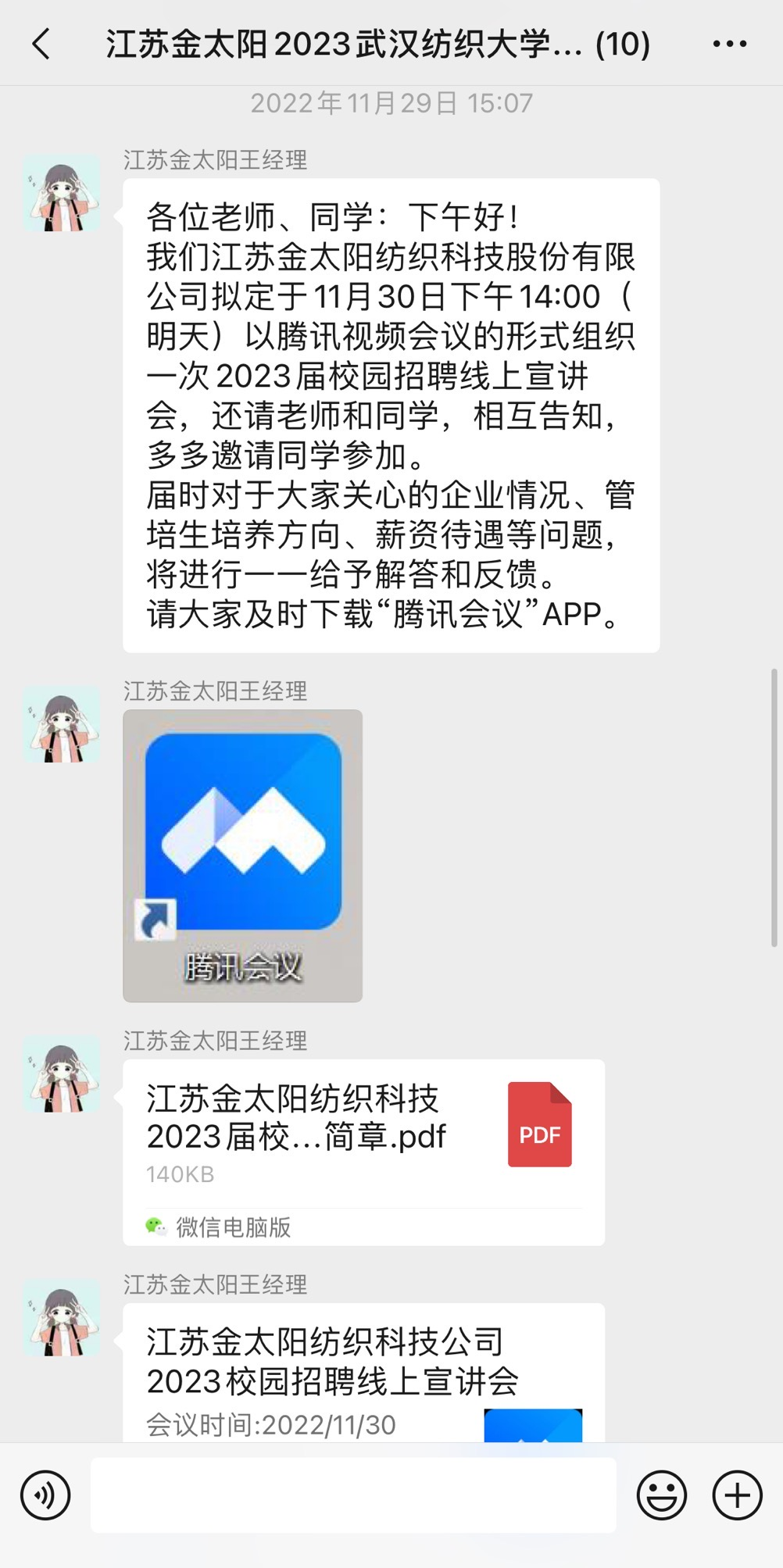The image size is (783, 1568).
Task: Open the 2023校园招聘线上宣讲会 meeting card
Action: click(x=363, y=1373)
